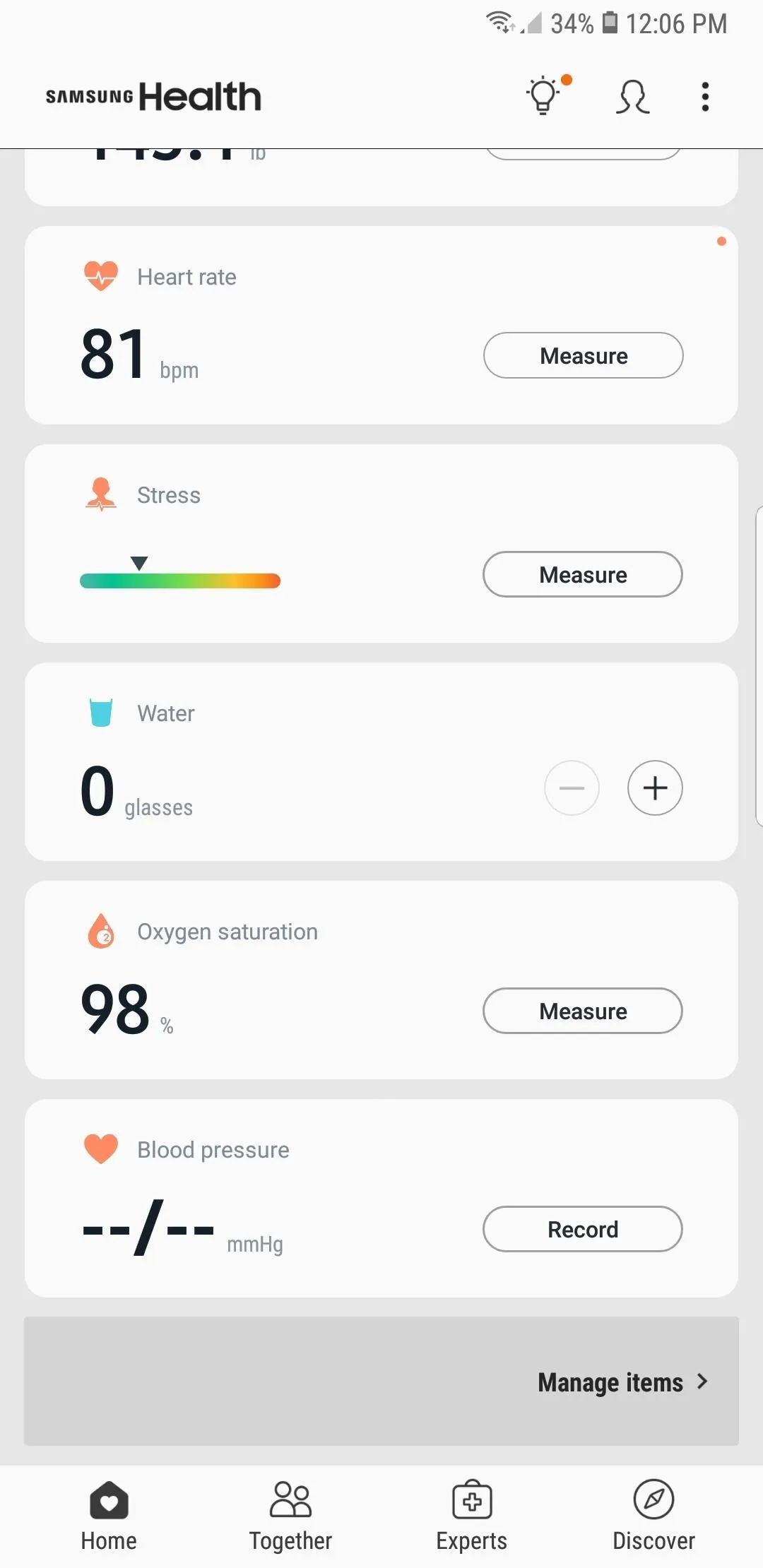Record a blood pressure reading

tap(583, 1229)
